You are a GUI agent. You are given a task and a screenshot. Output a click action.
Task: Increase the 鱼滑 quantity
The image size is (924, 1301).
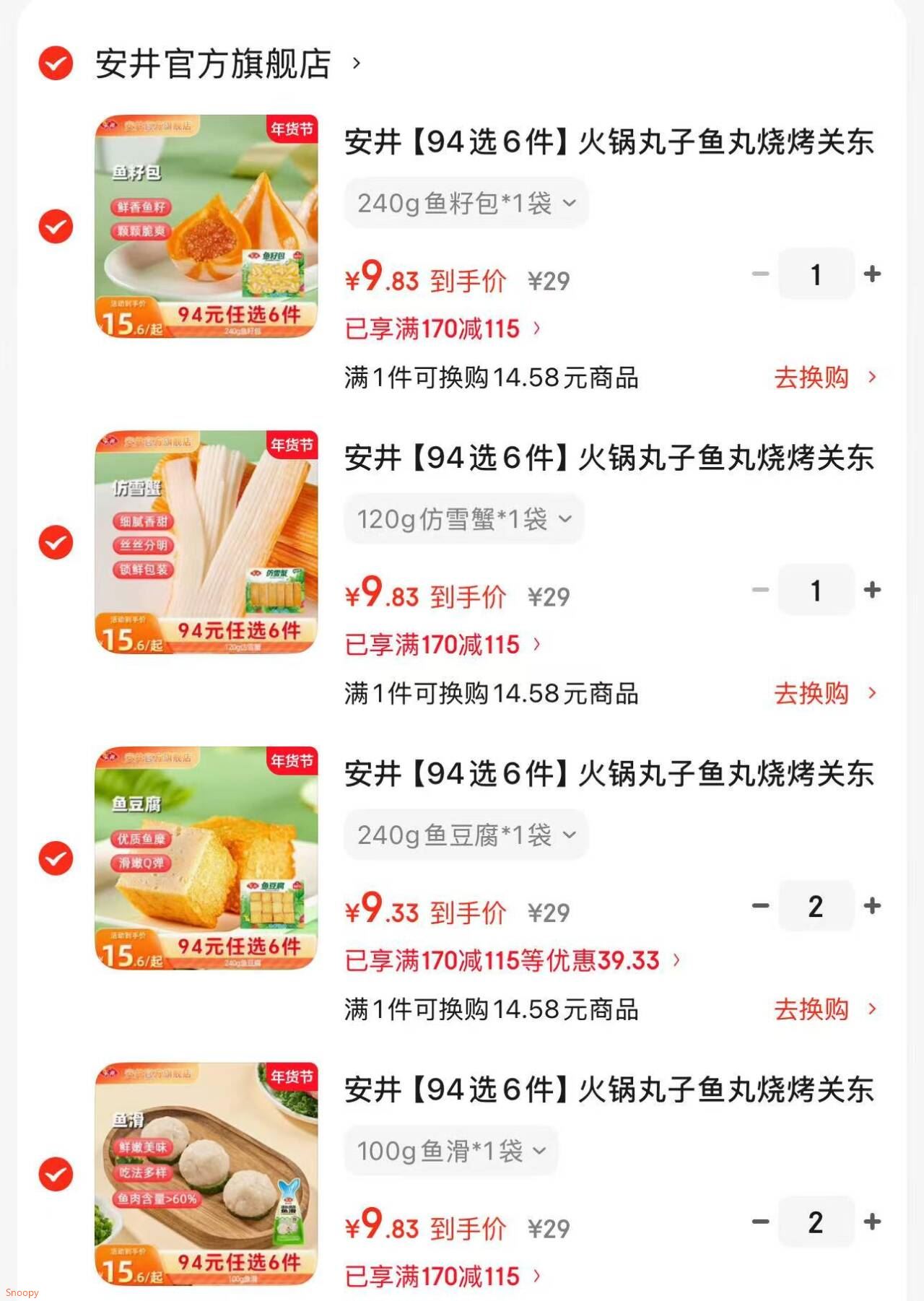pos(873,1222)
